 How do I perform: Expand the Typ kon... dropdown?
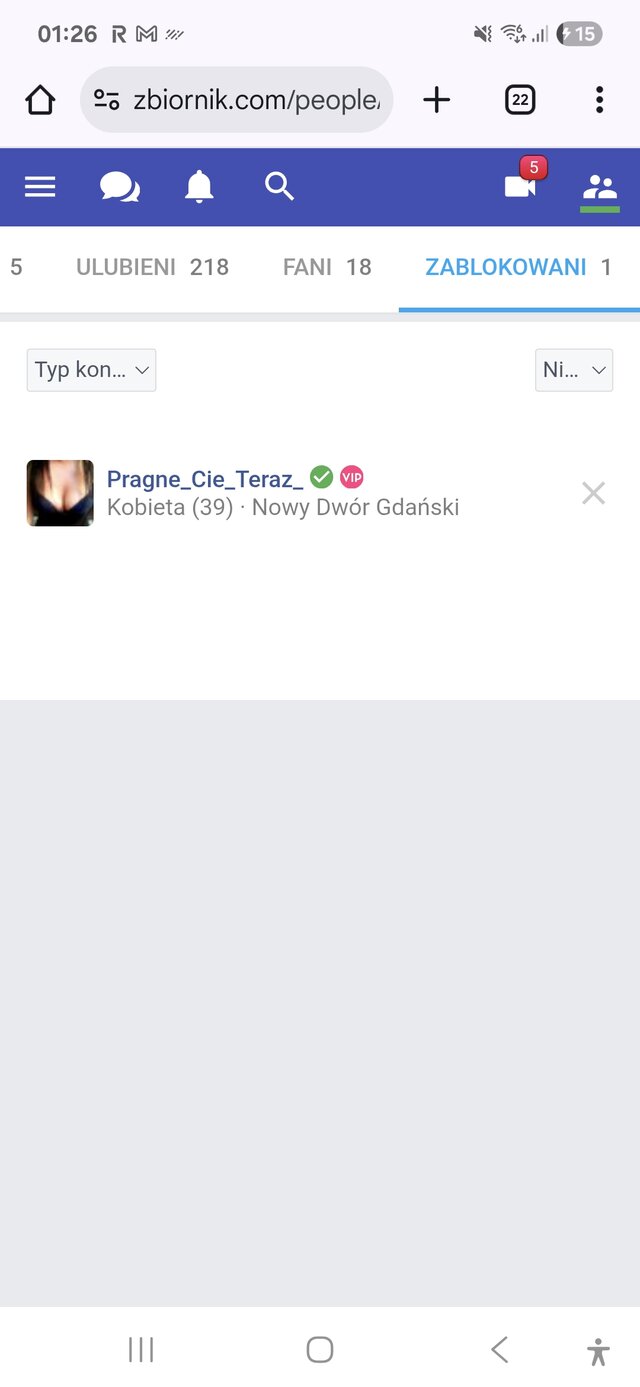[91, 370]
